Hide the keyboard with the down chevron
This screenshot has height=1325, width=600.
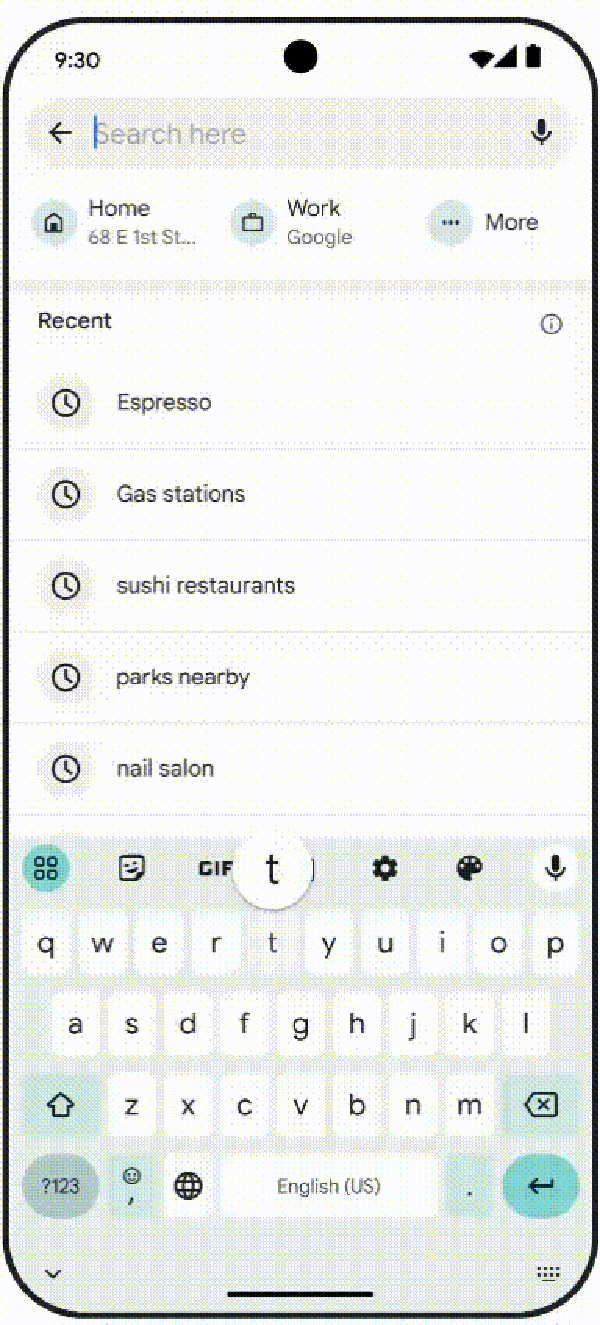pos(53,1273)
